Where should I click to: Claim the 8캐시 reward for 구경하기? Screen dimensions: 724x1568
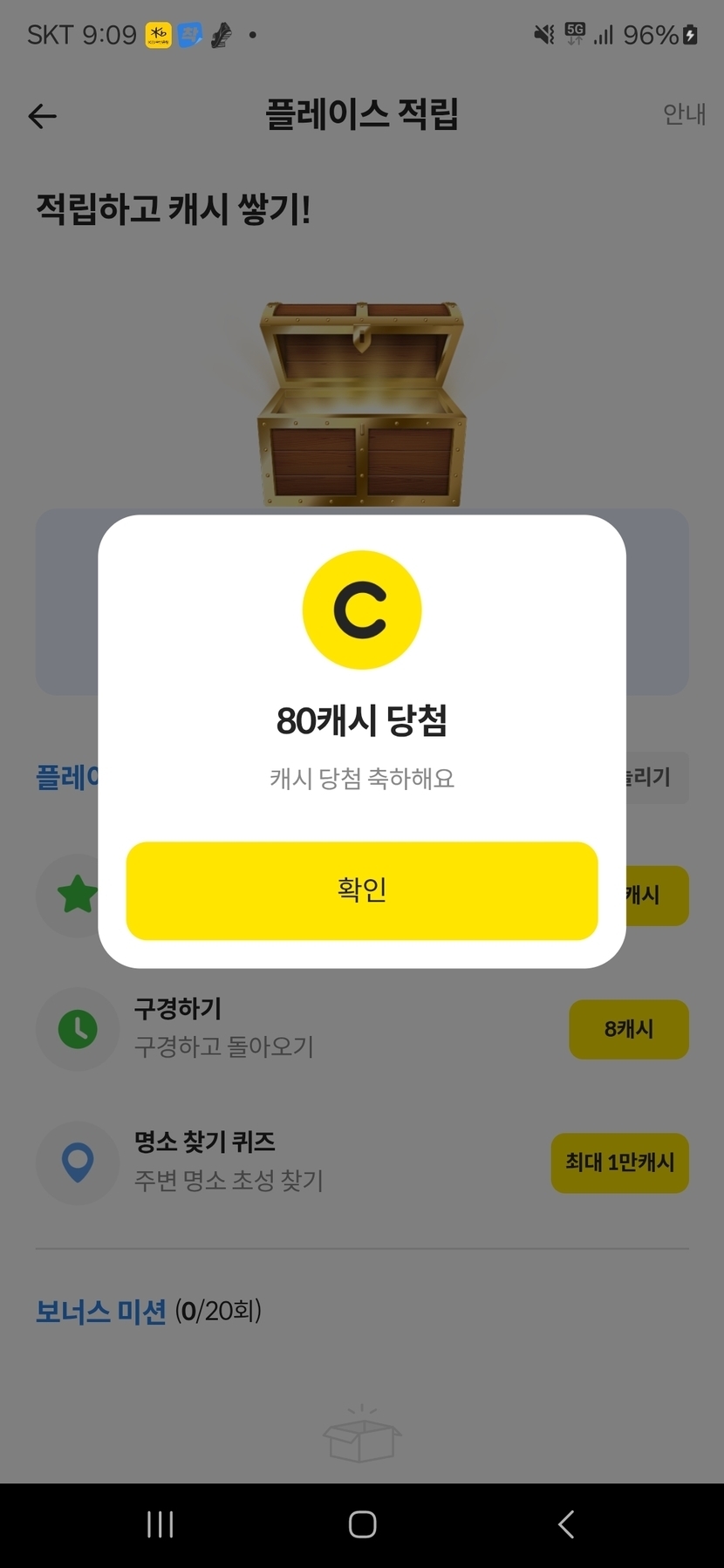629,1029
